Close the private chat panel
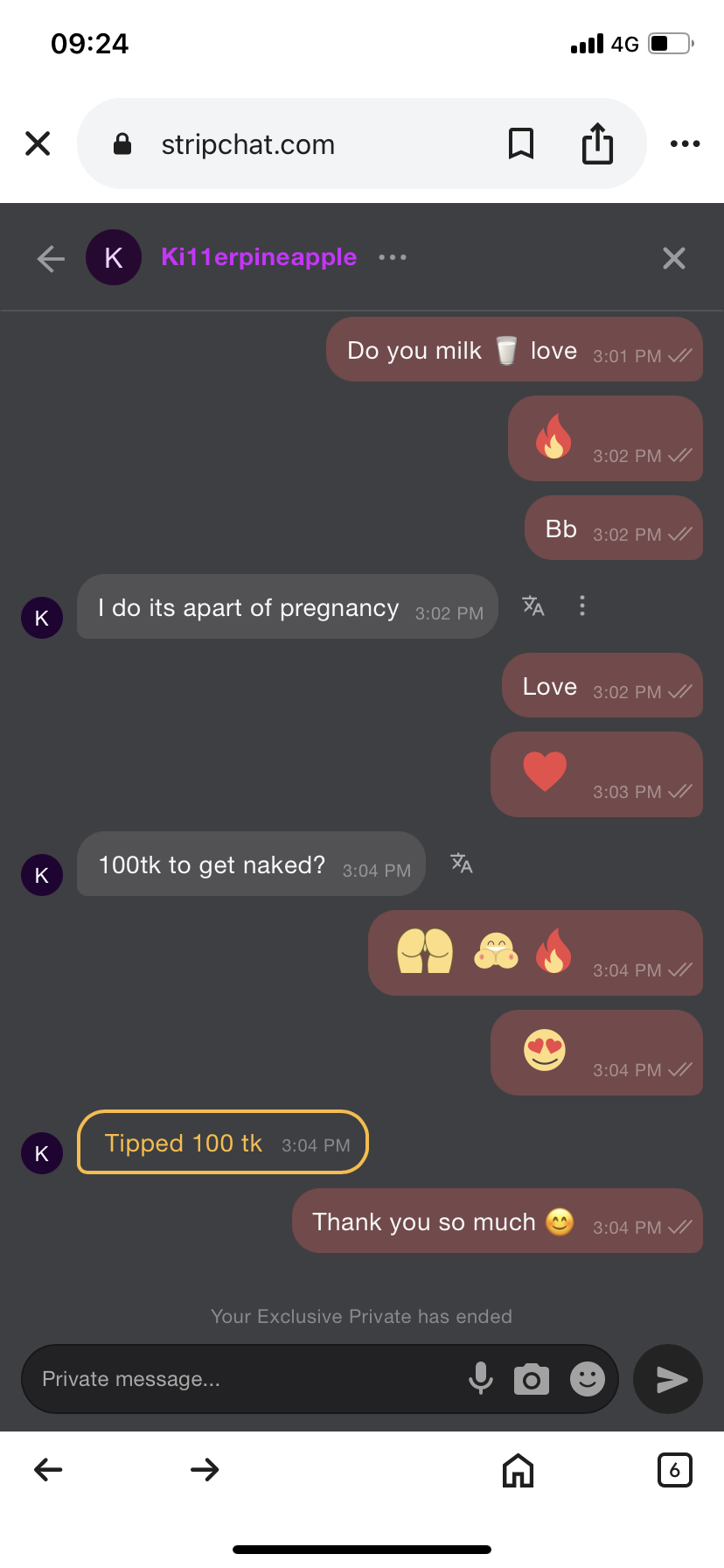The image size is (724, 1568). click(x=673, y=258)
